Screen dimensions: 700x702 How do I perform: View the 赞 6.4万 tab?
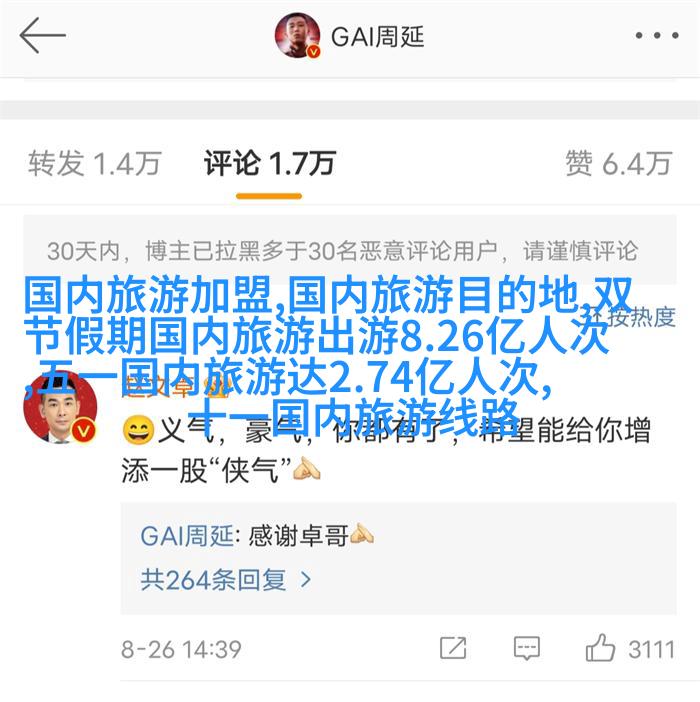(617, 163)
